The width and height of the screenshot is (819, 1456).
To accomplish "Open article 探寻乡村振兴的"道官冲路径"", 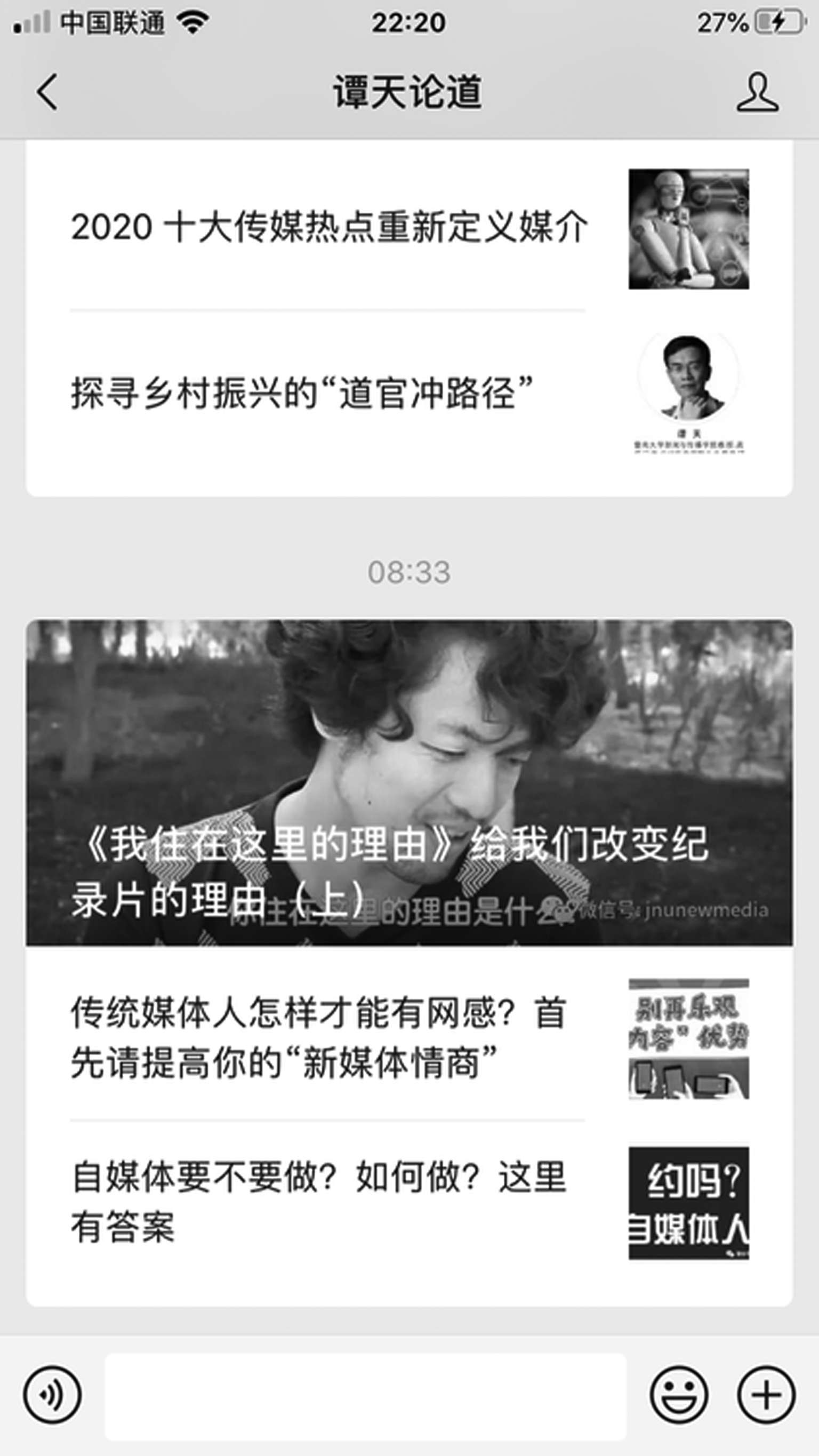I will pos(302,394).
